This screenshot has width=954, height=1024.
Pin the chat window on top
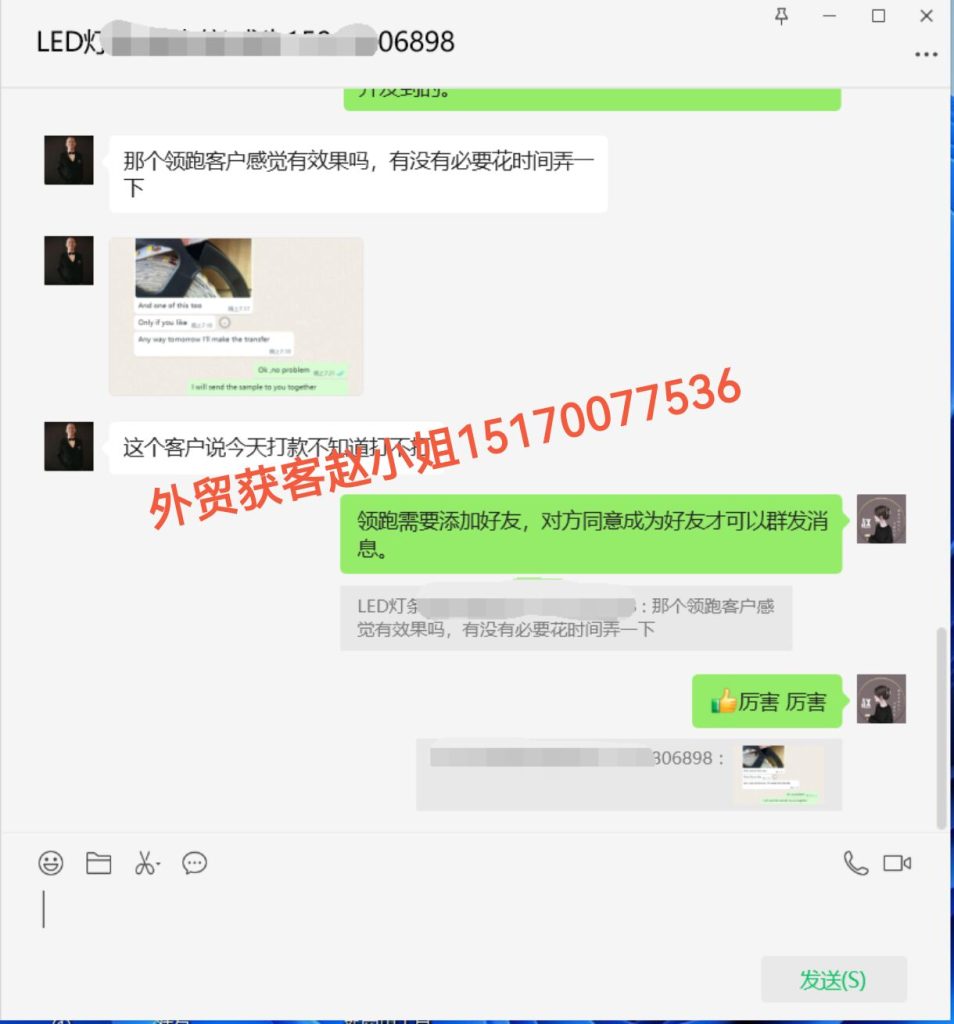tap(782, 15)
